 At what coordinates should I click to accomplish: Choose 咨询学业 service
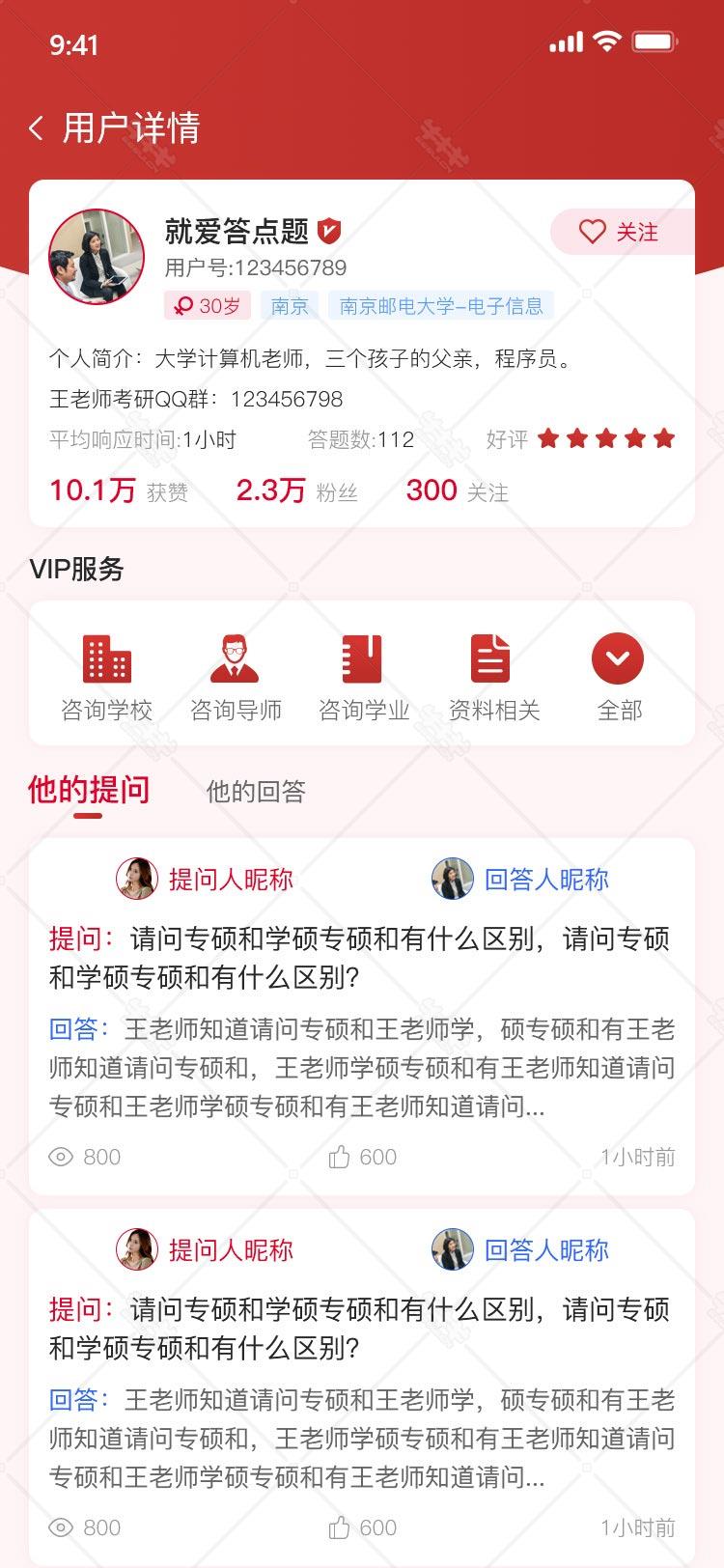click(364, 679)
